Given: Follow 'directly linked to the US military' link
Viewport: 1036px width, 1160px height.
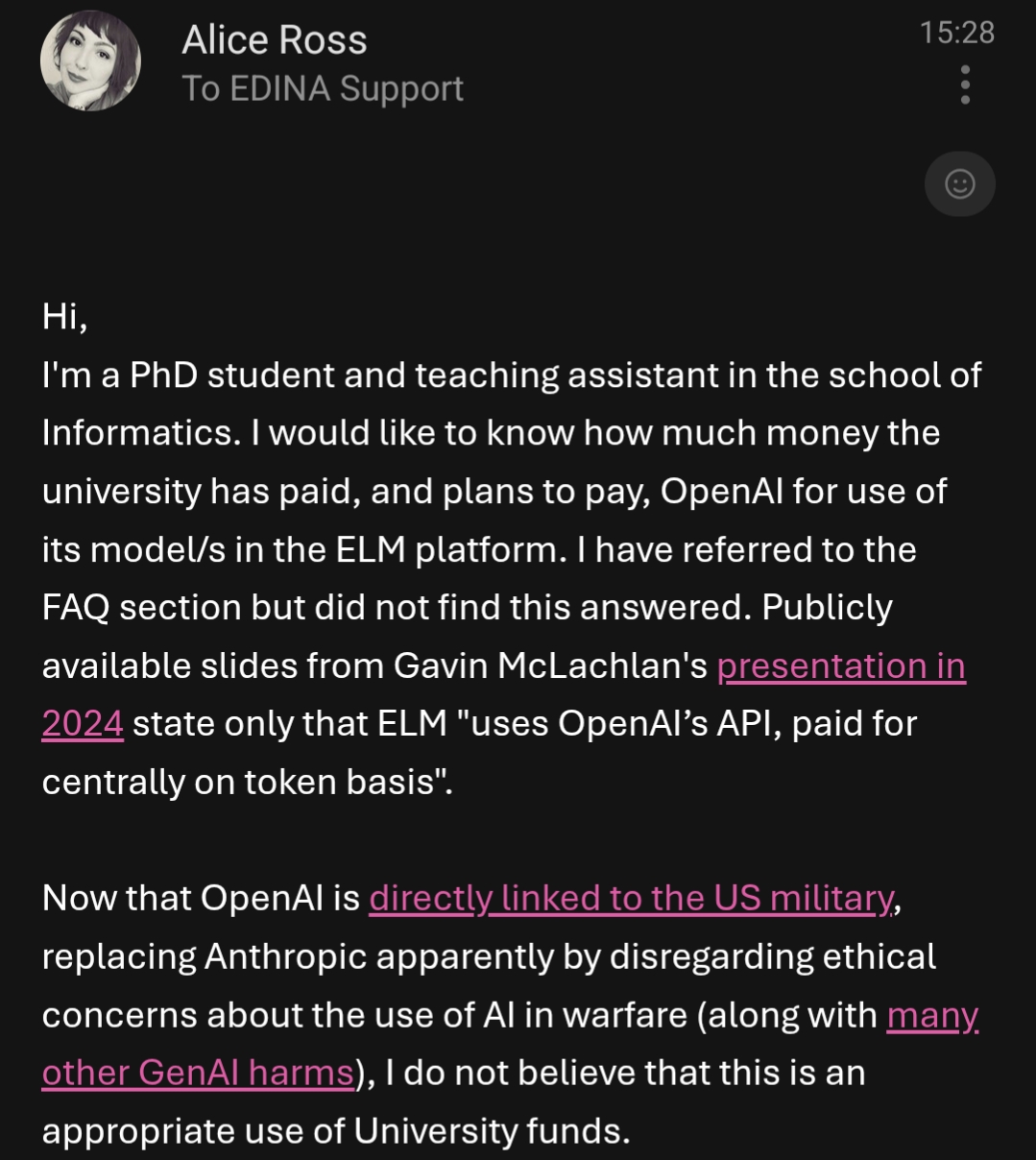Looking at the screenshot, I should coord(631,898).
